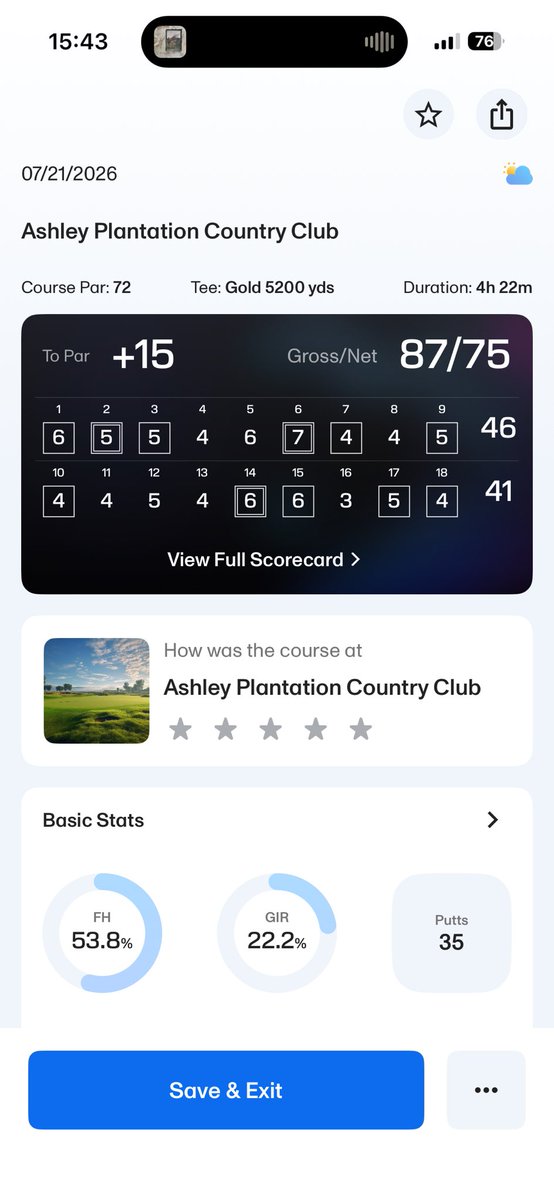Image resolution: width=554 pixels, height=1200 pixels.
Task: Expand Basic Stats with the chevron
Action: (x=492, y=820)
